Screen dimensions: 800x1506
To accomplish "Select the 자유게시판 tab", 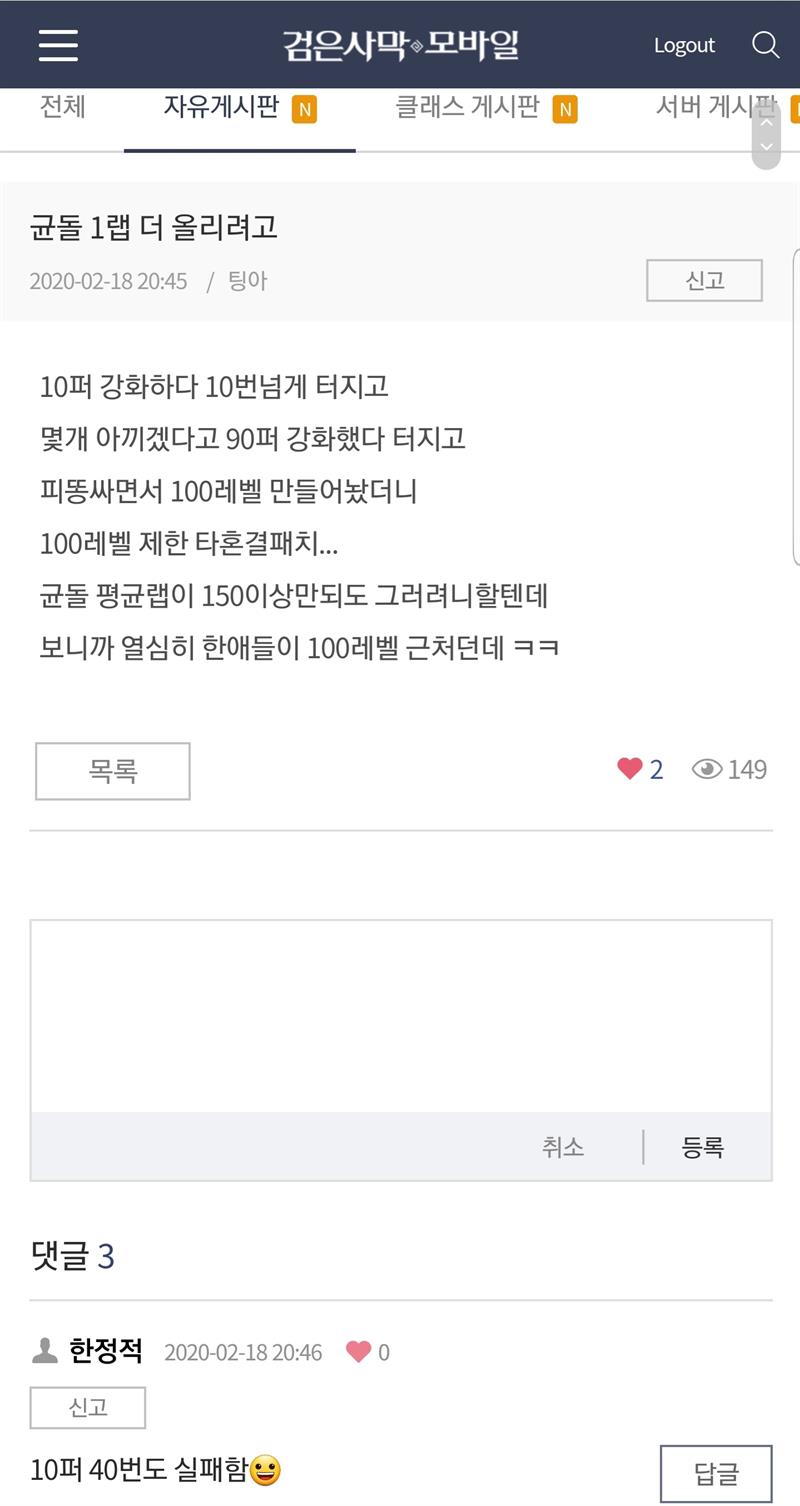I will click(x=240, y=108).
